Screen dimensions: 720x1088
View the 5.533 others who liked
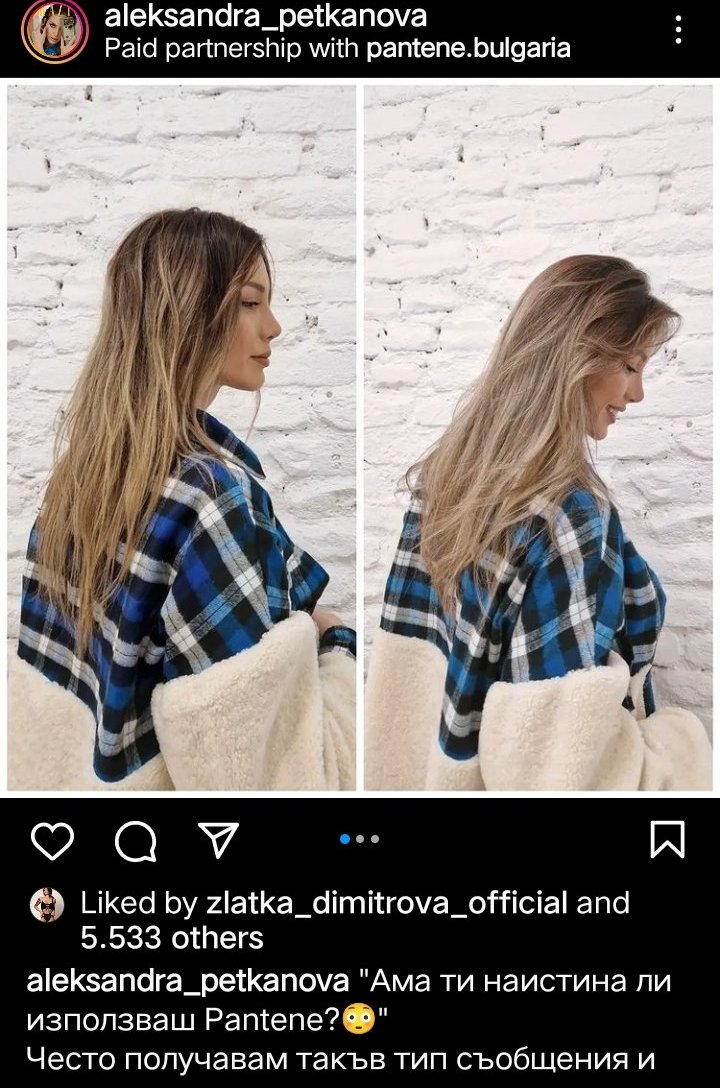(x=171, y=937)
